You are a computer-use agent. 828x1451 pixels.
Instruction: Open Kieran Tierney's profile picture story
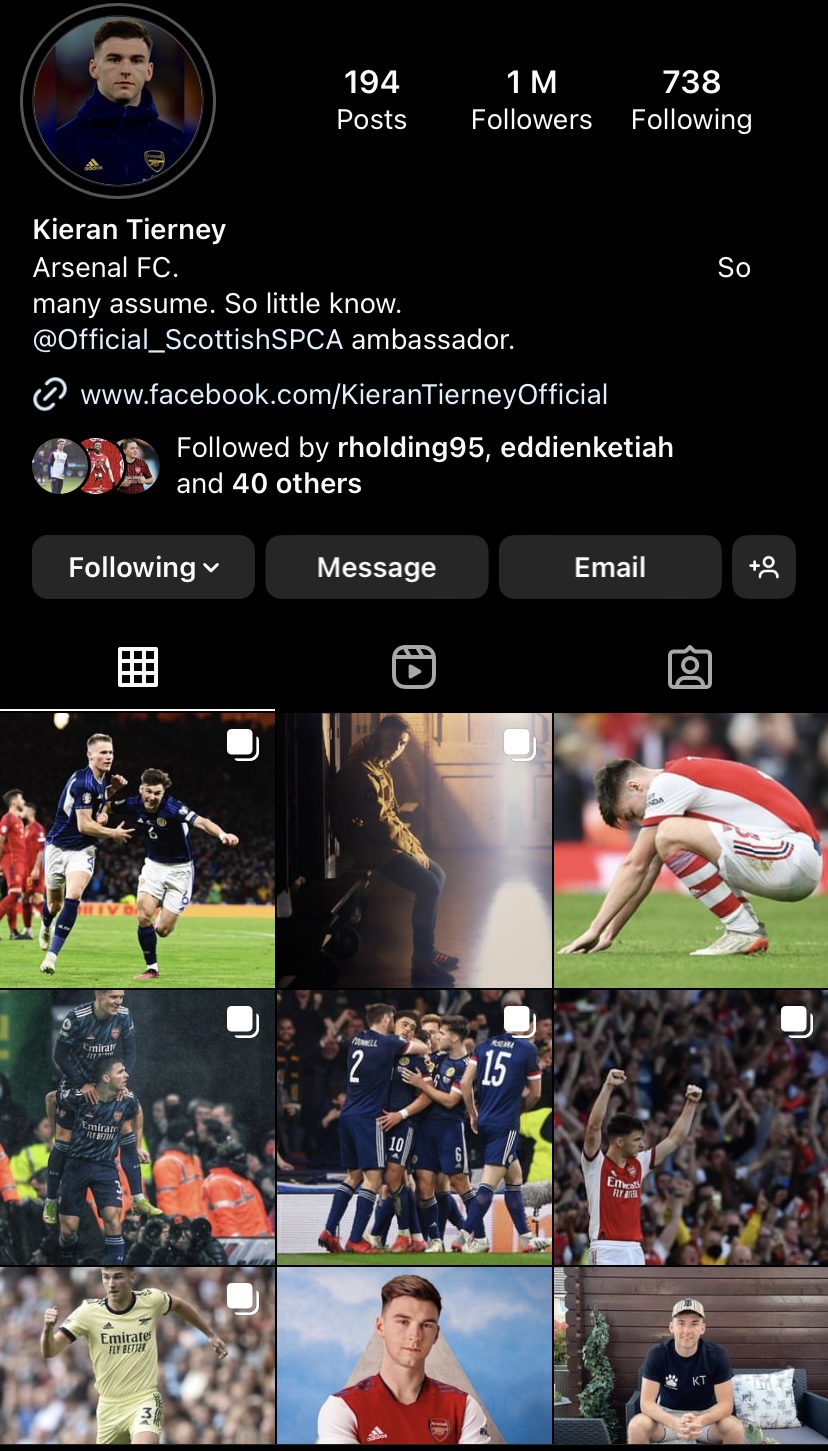[118, 100]
